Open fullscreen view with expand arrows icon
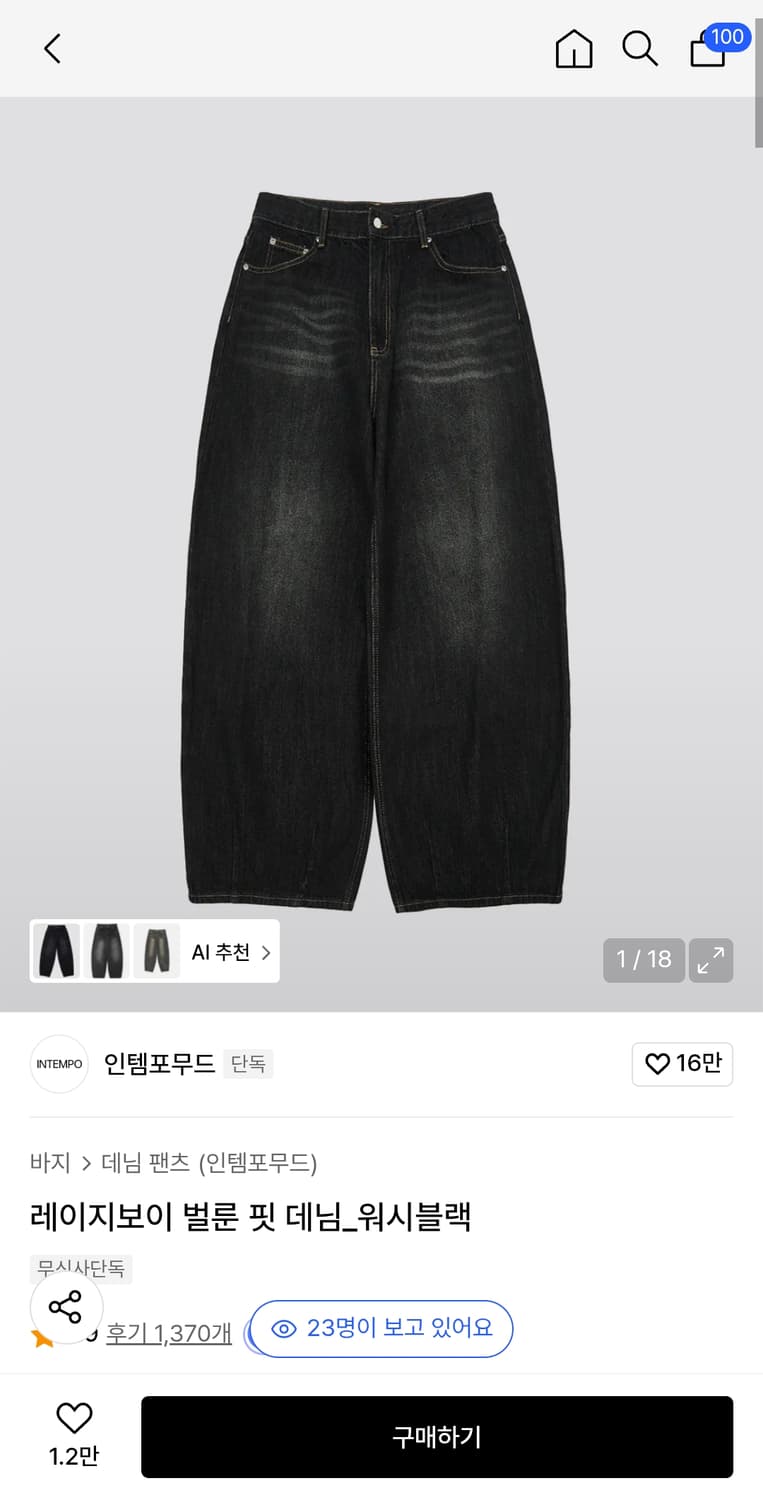763x1500 pixels. [711, 960]
